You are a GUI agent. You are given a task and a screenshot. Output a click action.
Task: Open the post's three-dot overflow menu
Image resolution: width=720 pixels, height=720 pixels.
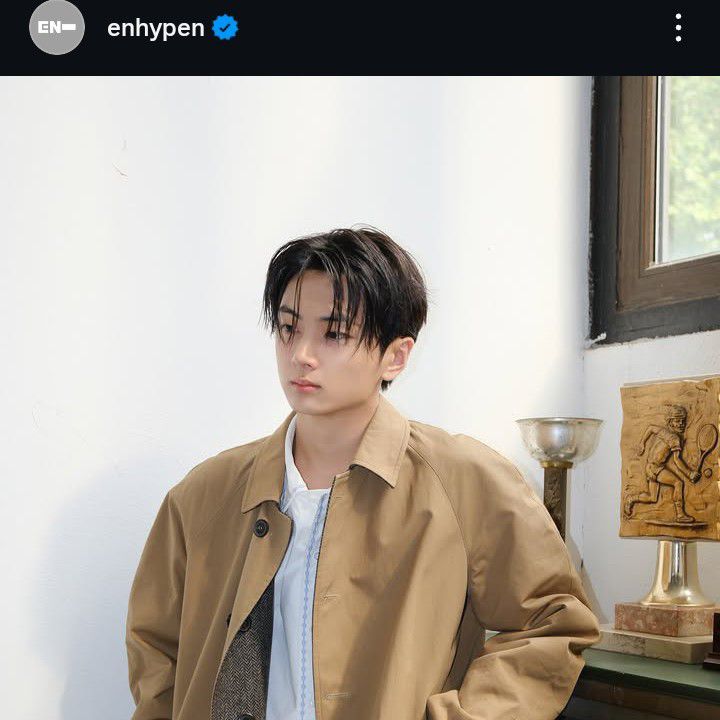[678, 28]
